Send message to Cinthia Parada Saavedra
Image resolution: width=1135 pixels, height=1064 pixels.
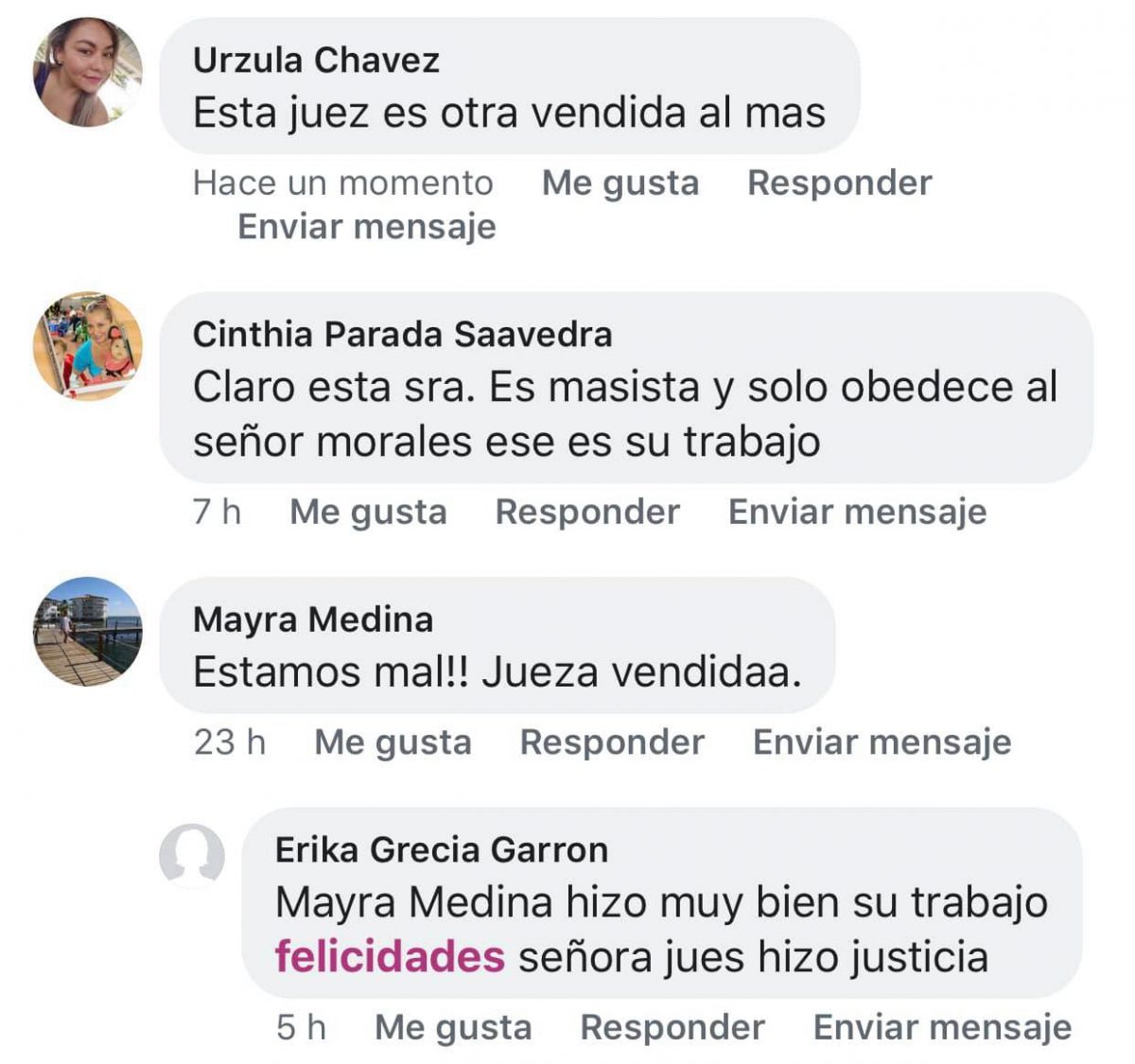[x=857, y=512]
